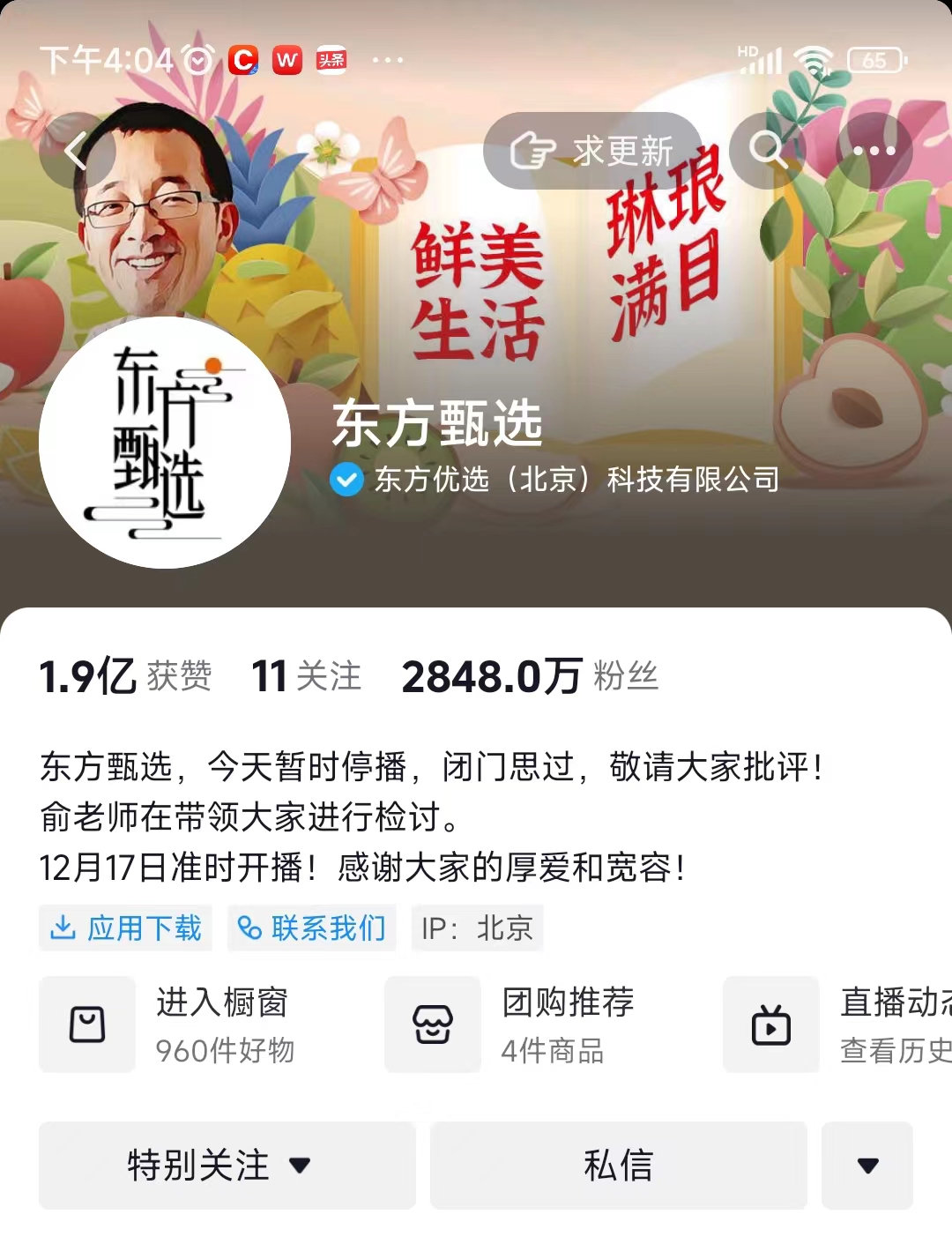Screen dimensions: 952x1237
Task: View 东方甄选 profile avatar
Action: [165, 443]
